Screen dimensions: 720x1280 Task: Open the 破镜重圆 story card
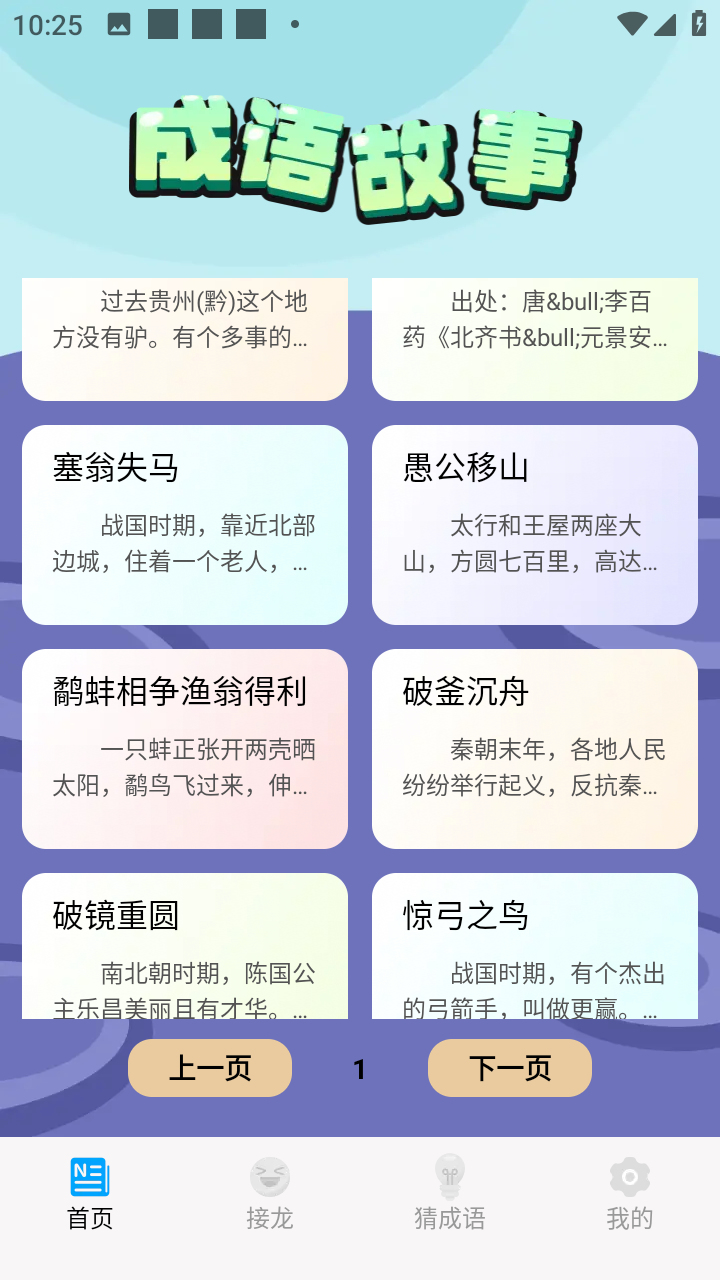click(x=185, y=947)
